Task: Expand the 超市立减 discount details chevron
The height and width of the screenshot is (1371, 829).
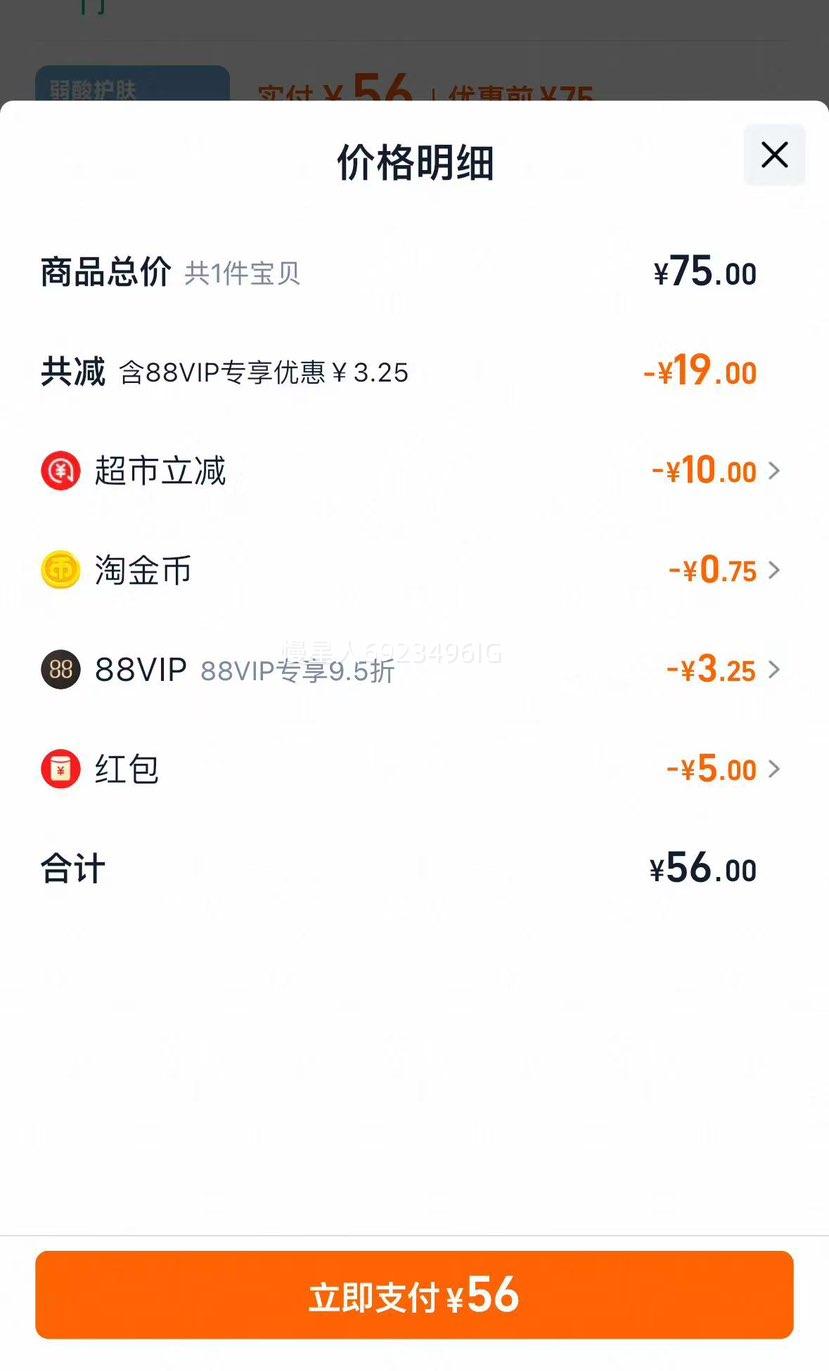Action: 775,470
